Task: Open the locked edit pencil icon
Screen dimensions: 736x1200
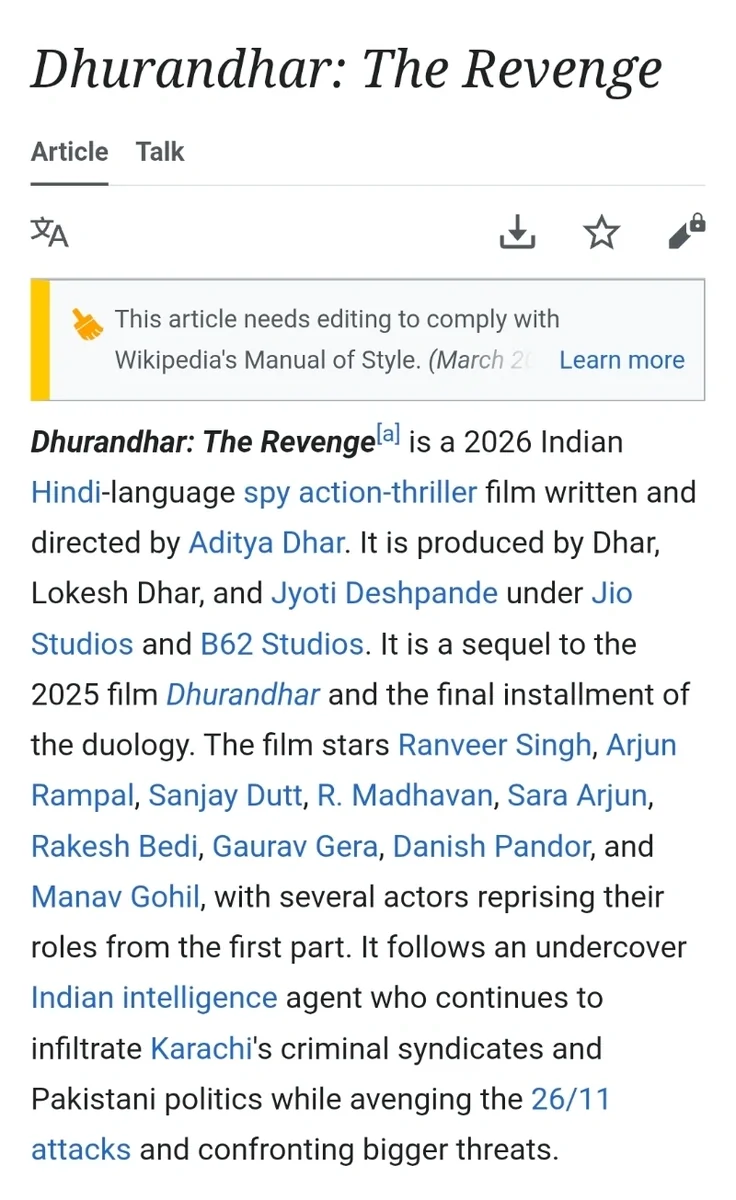Action: tap(686, 231)
